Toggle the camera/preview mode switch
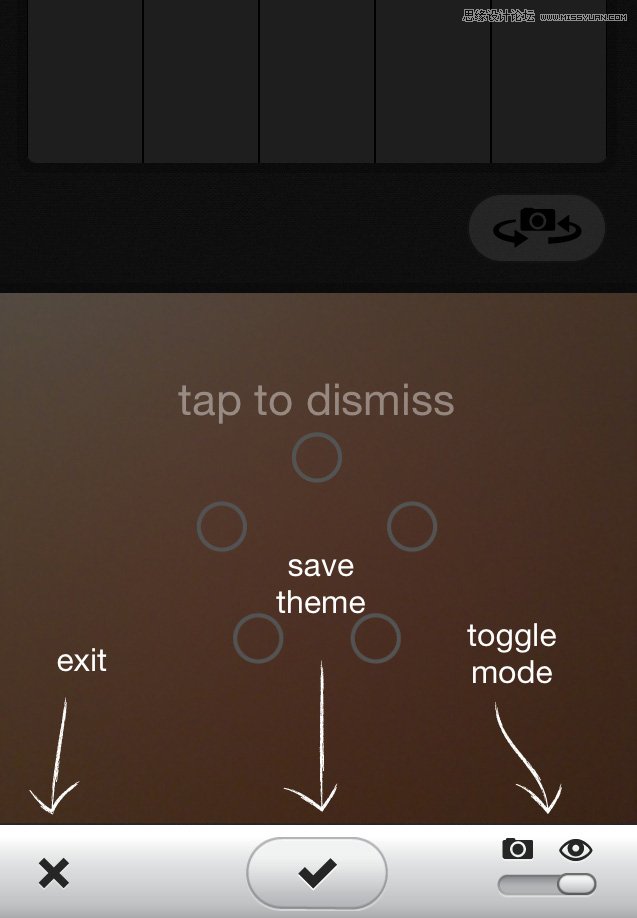This screenshot has width=637, height=918. pos(547,884)
